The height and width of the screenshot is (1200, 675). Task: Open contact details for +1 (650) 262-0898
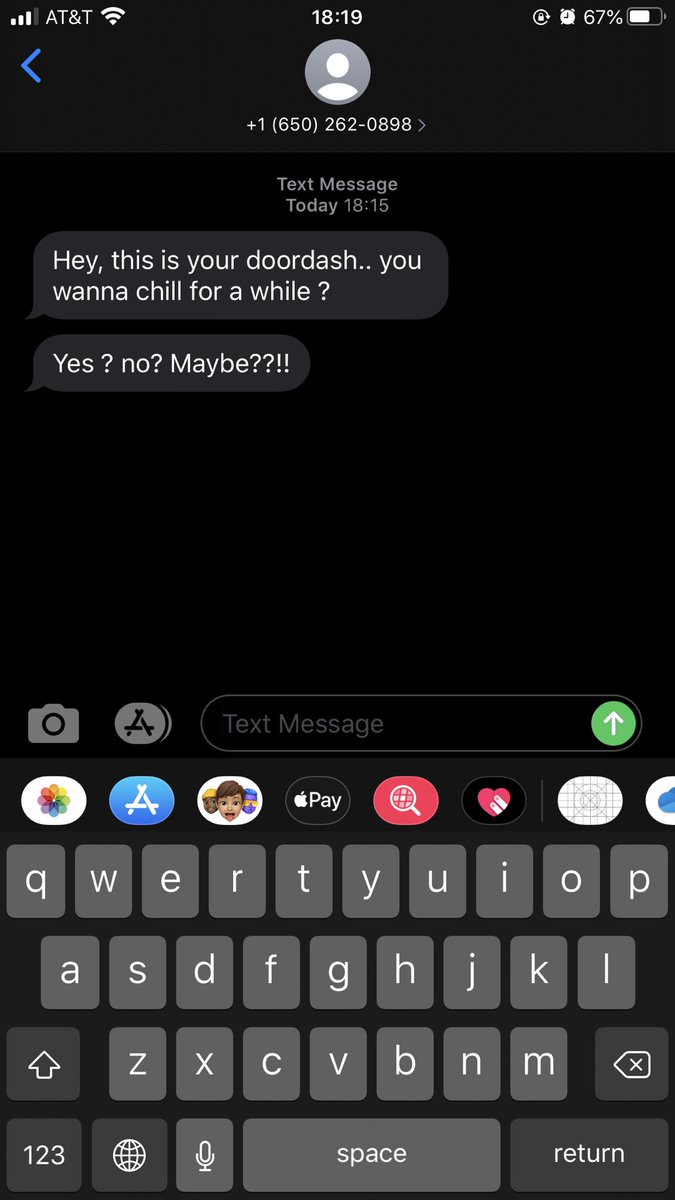(337, 125)
